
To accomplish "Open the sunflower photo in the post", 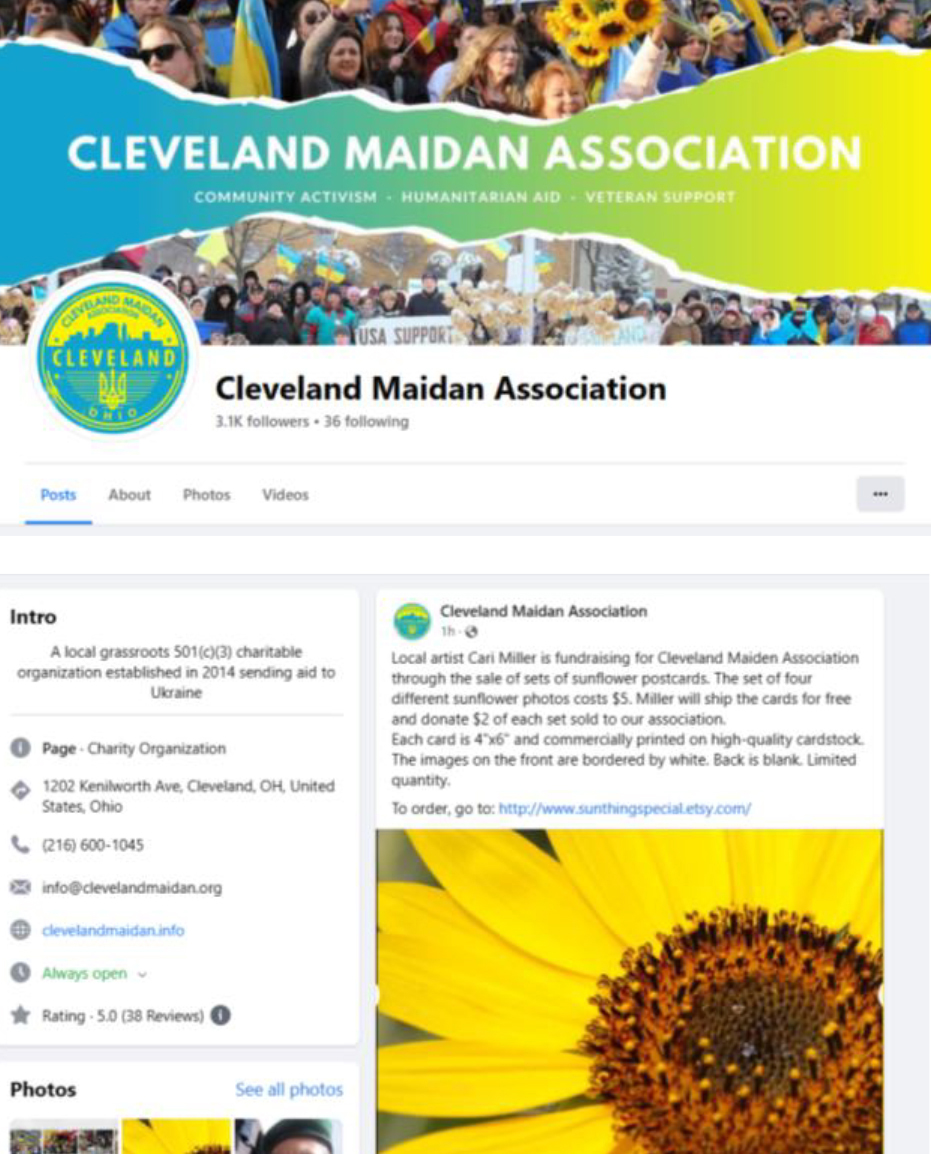I will click(629, 990).
